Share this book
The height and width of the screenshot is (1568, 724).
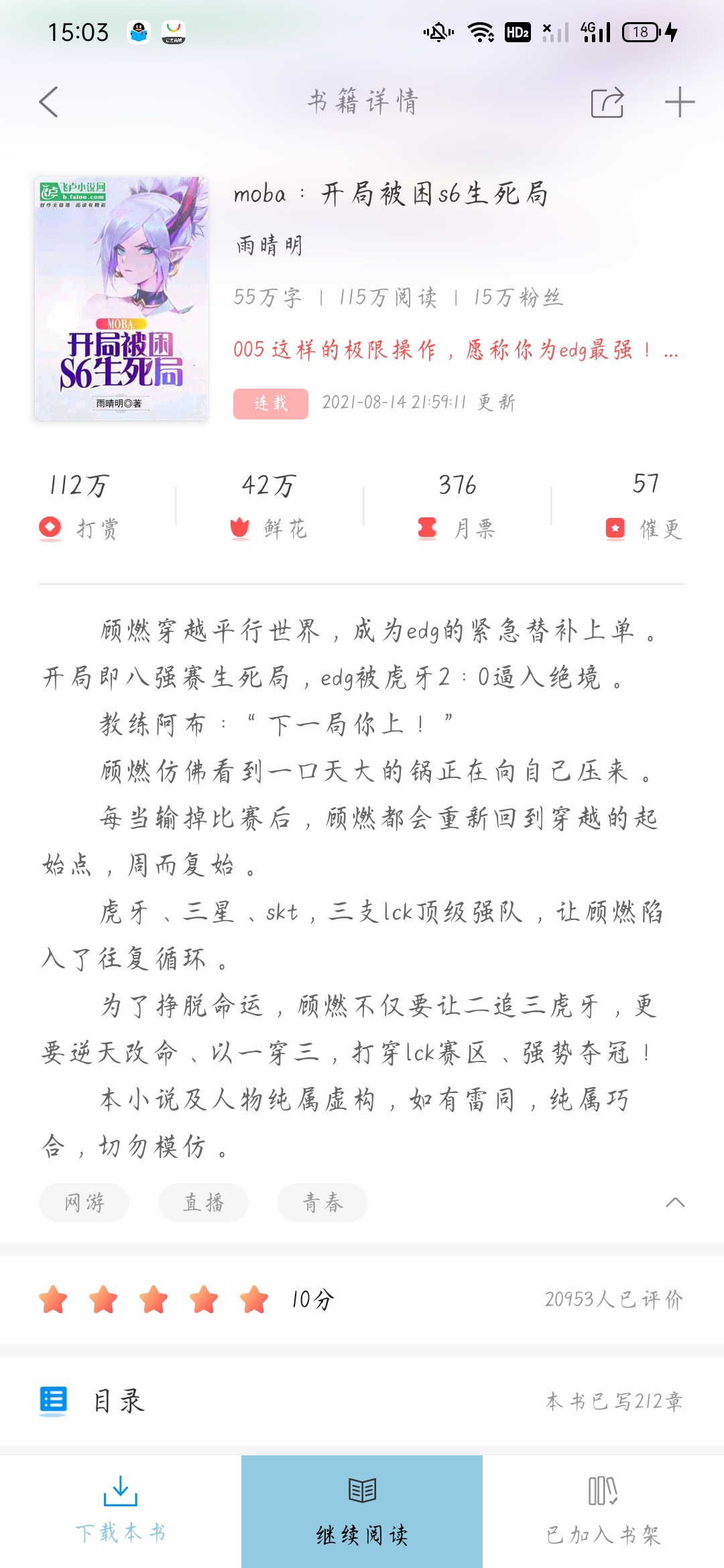coord(607,102)
